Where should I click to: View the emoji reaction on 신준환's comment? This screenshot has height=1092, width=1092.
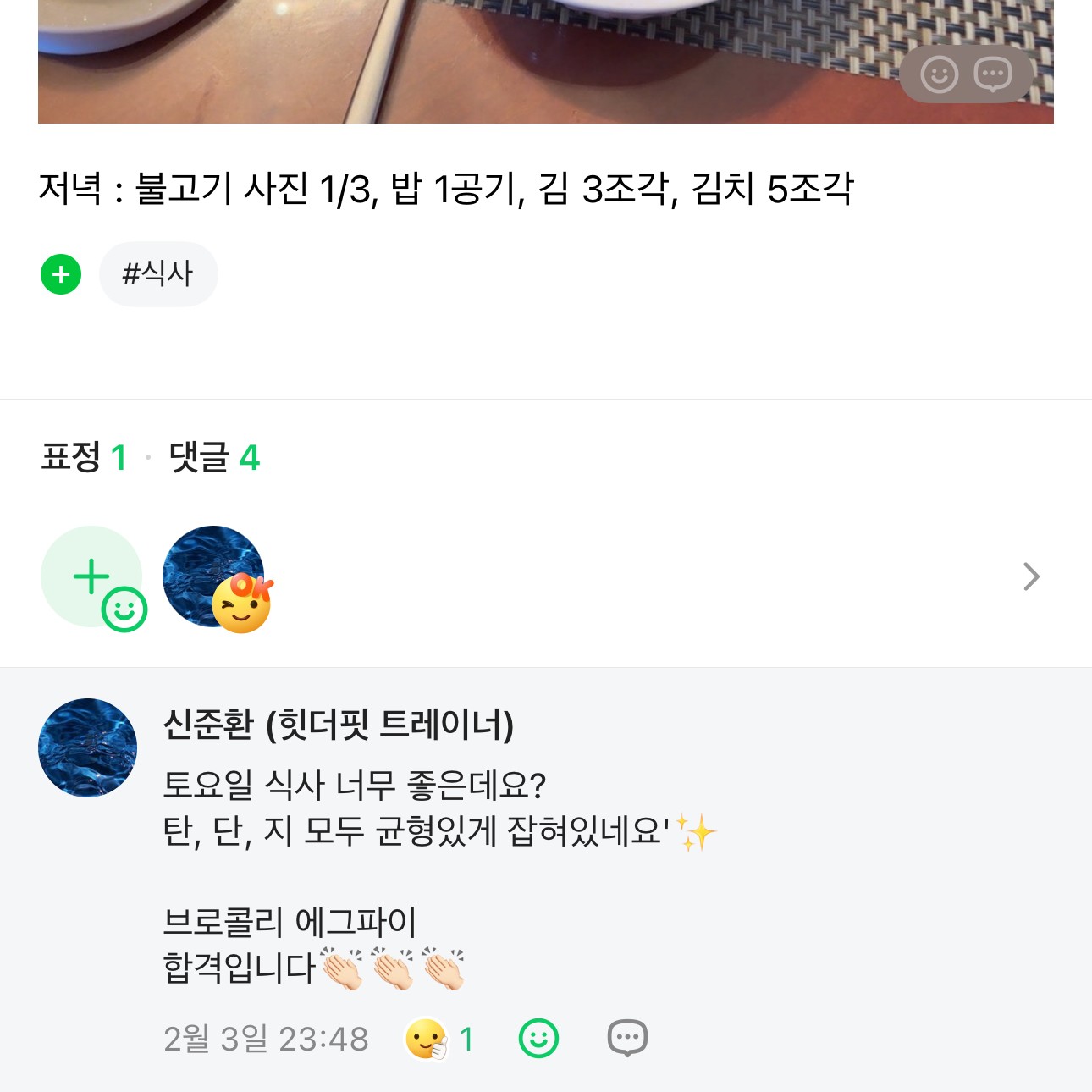439,1039
